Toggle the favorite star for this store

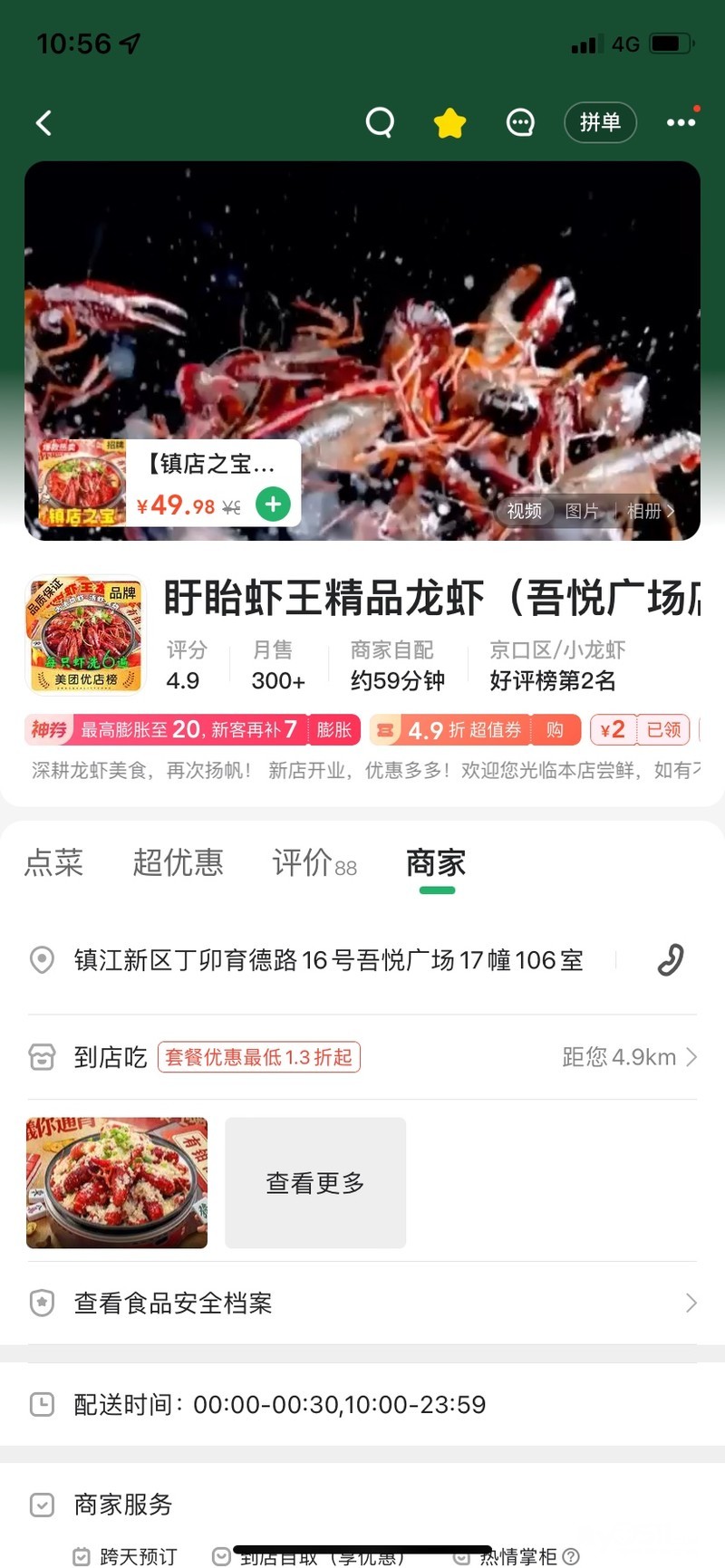449,123
